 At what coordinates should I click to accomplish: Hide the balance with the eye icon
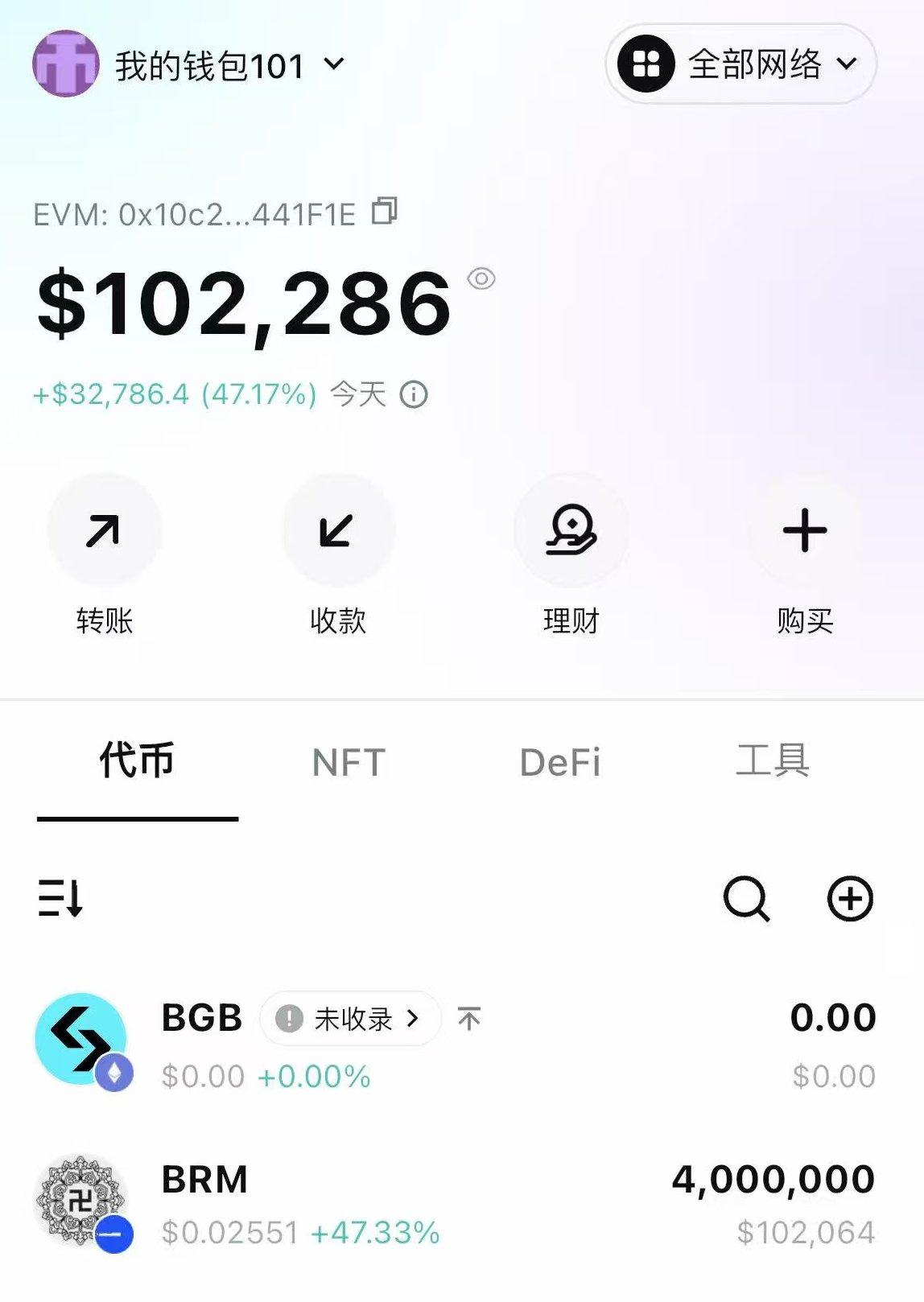coord(481,278)
